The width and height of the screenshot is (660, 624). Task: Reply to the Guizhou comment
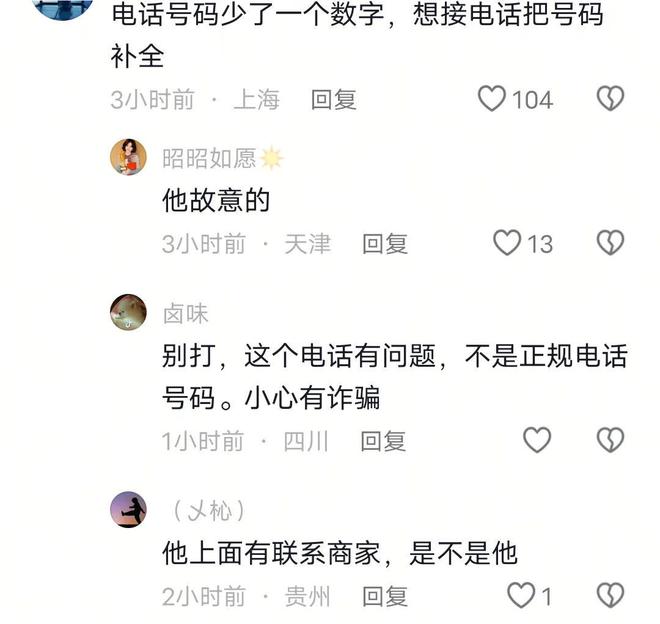pos(384,597)
